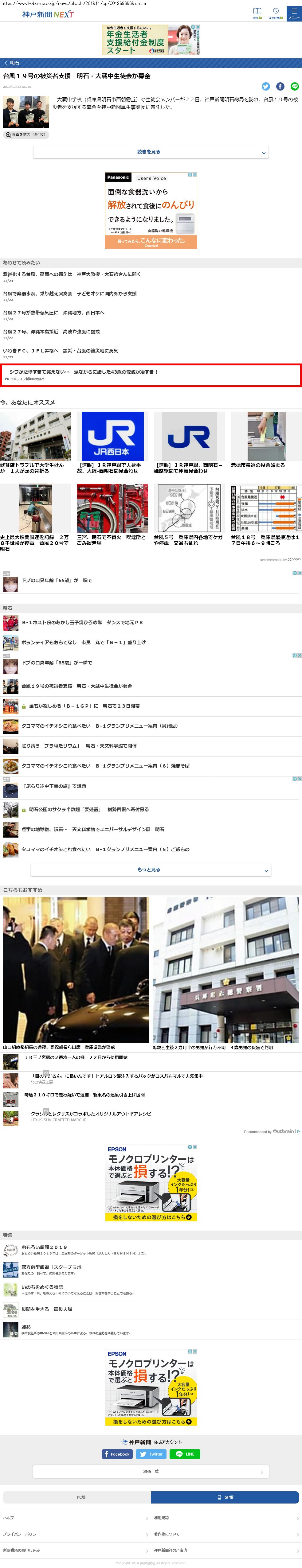Share article via LINE round icon
The image size is (302, 1568).
pyautogui.click(x=295, y=87)
